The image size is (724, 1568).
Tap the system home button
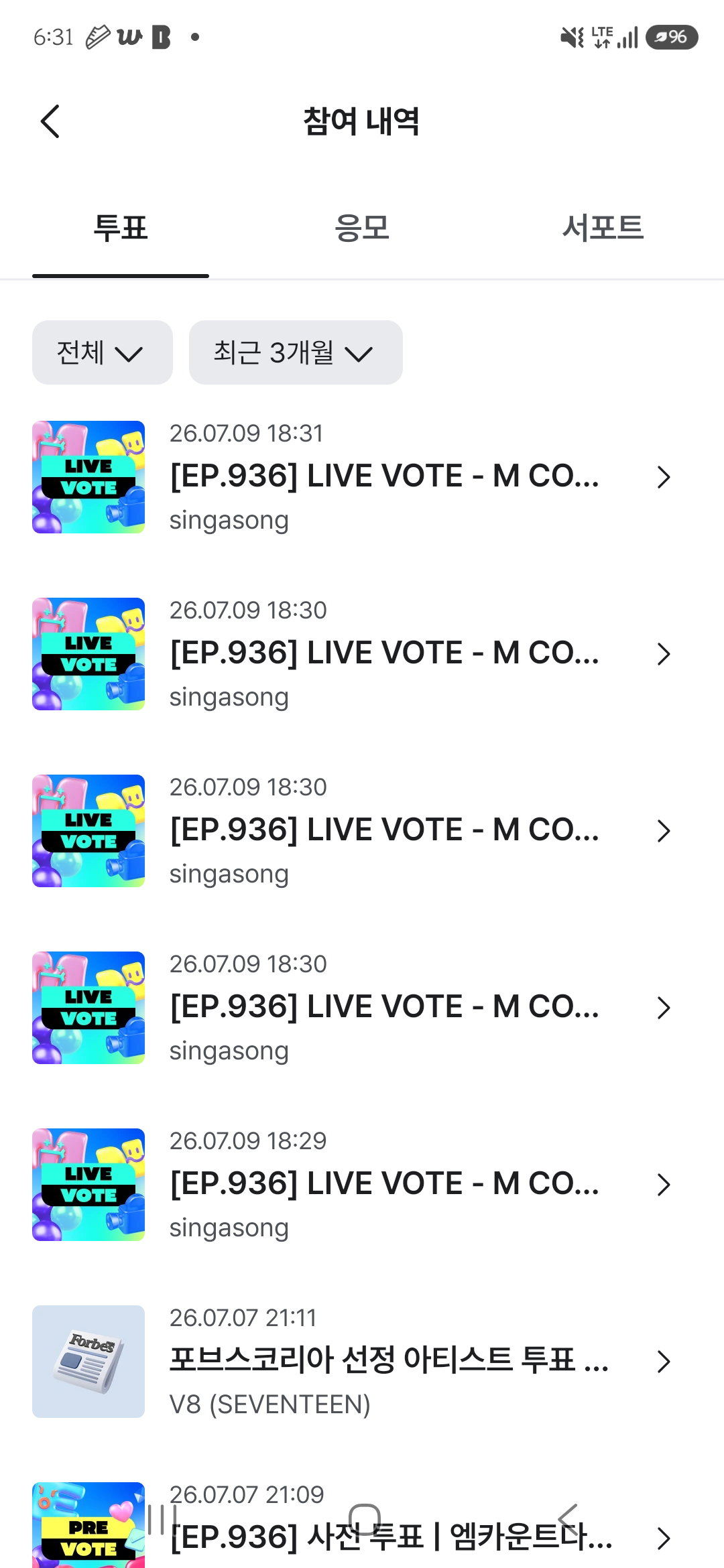click(x=364, y=1520)
